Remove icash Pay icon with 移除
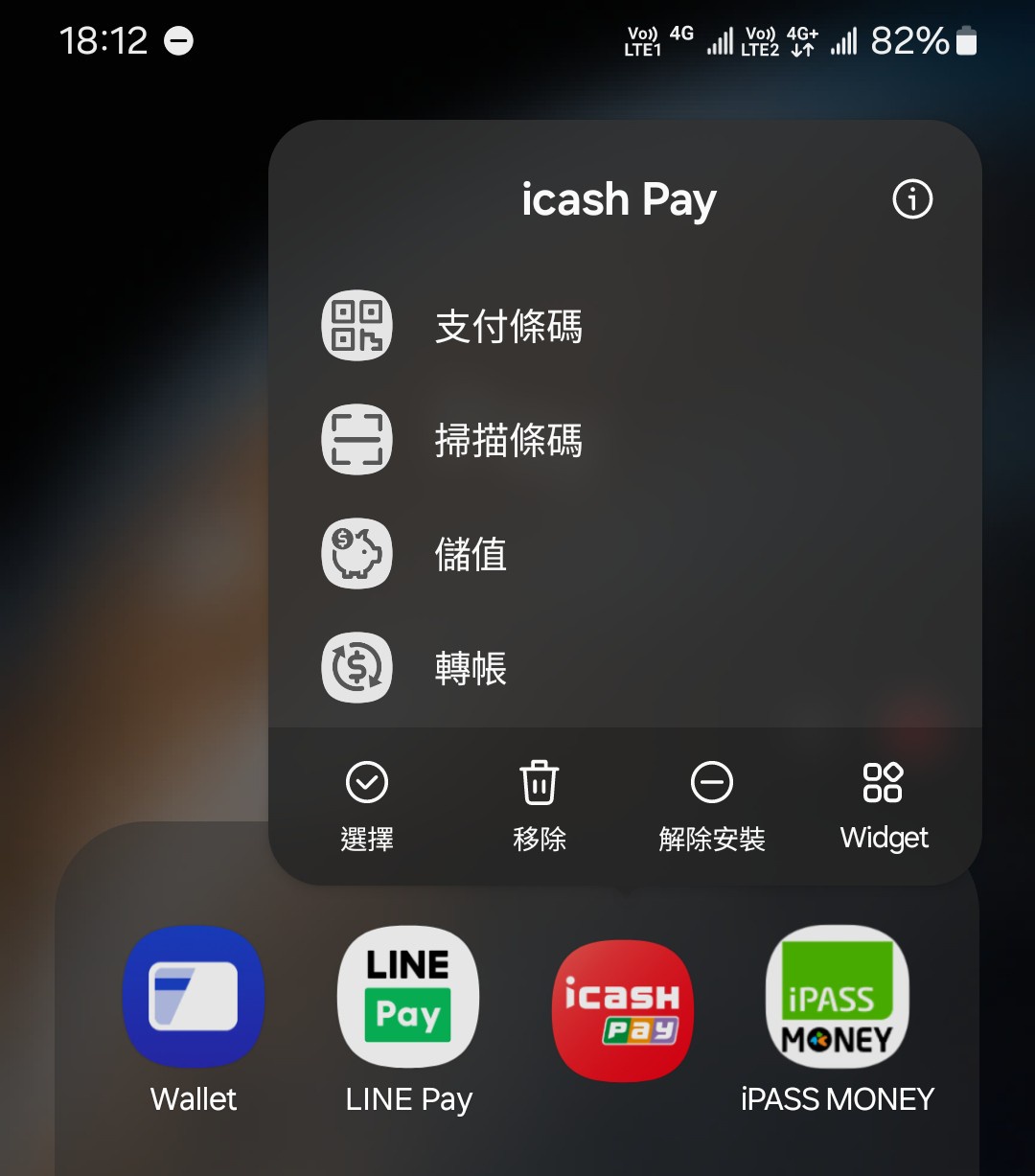 (540, 805)
